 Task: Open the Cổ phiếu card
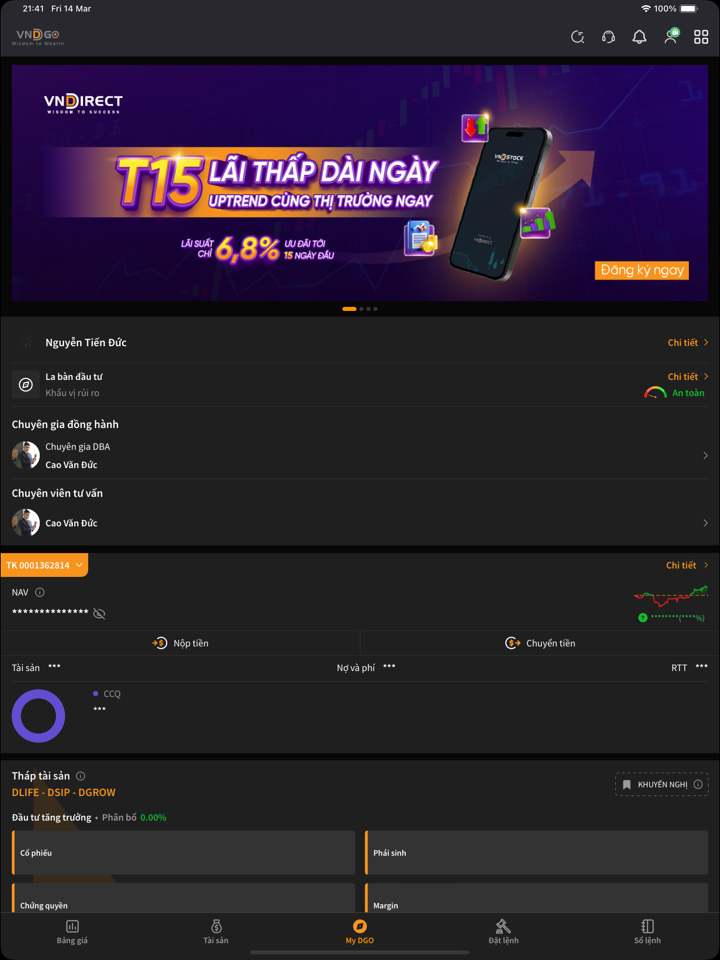(184, 853)
